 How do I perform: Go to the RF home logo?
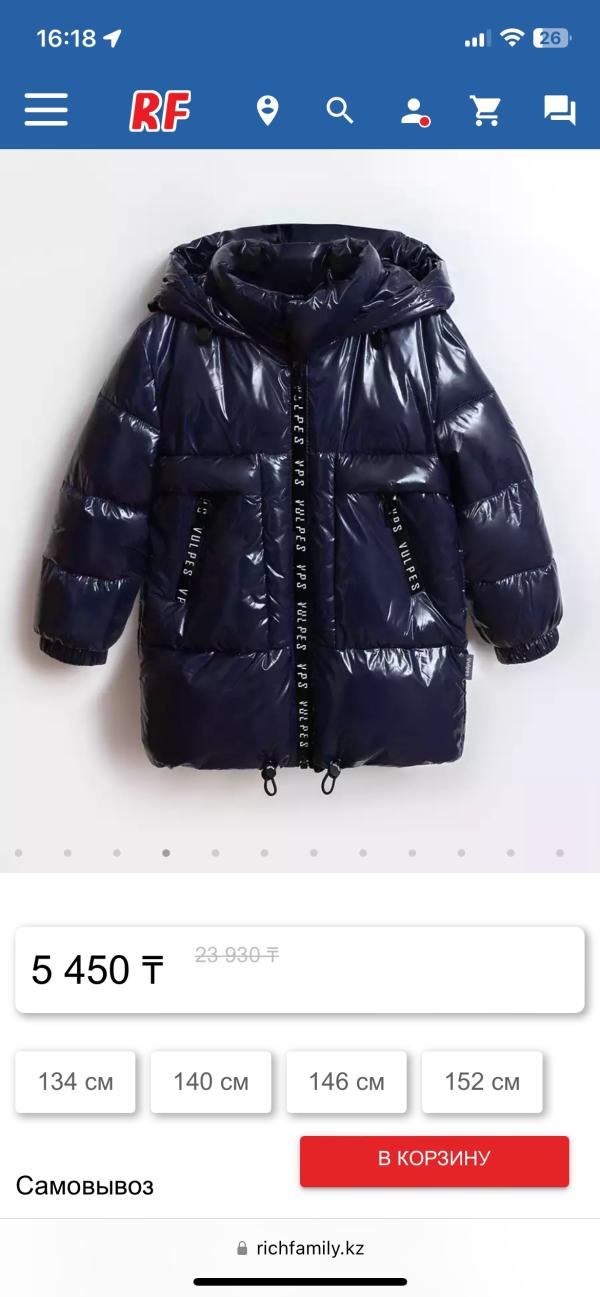pyautogui.click(x=160, y=109)
